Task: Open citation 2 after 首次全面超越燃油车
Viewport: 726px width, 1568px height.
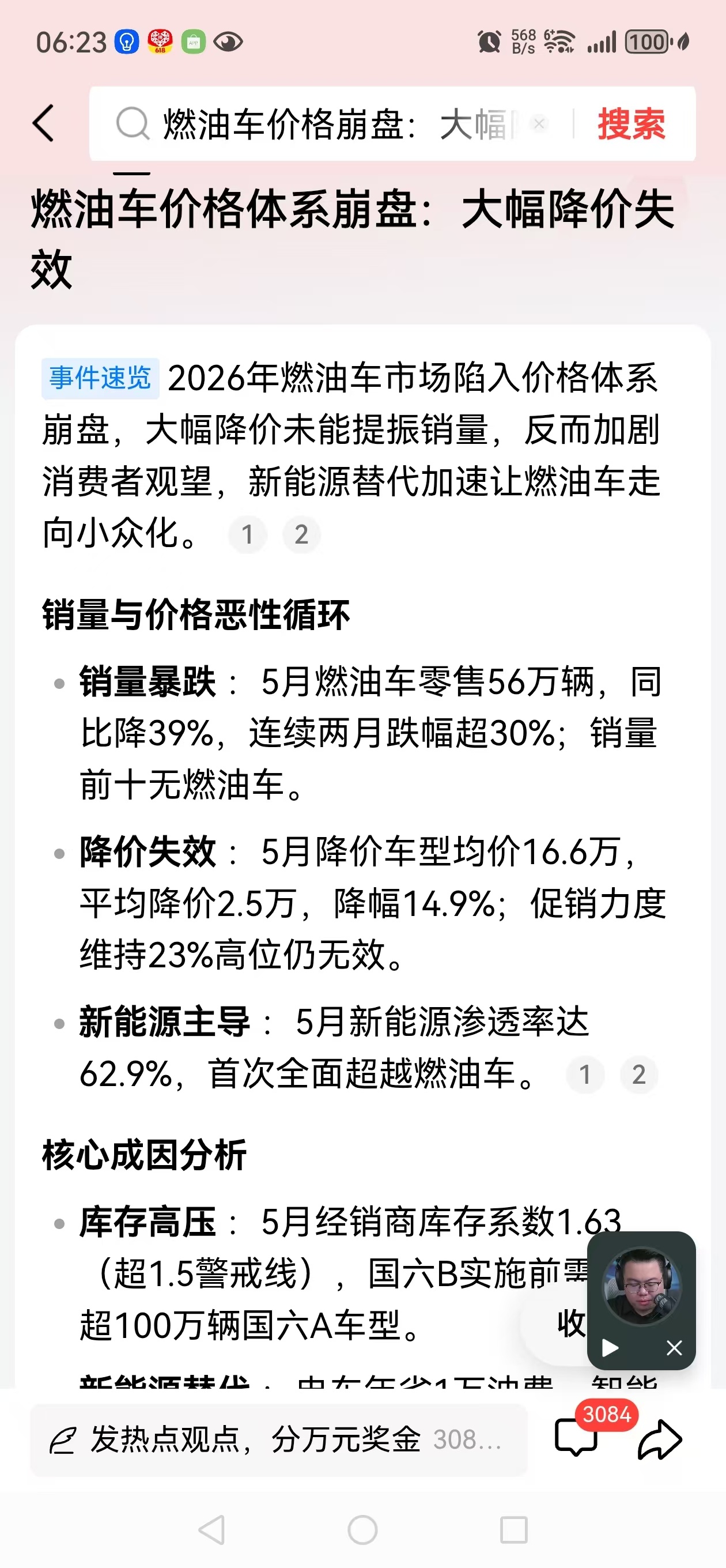Action: click(638, 1075)
